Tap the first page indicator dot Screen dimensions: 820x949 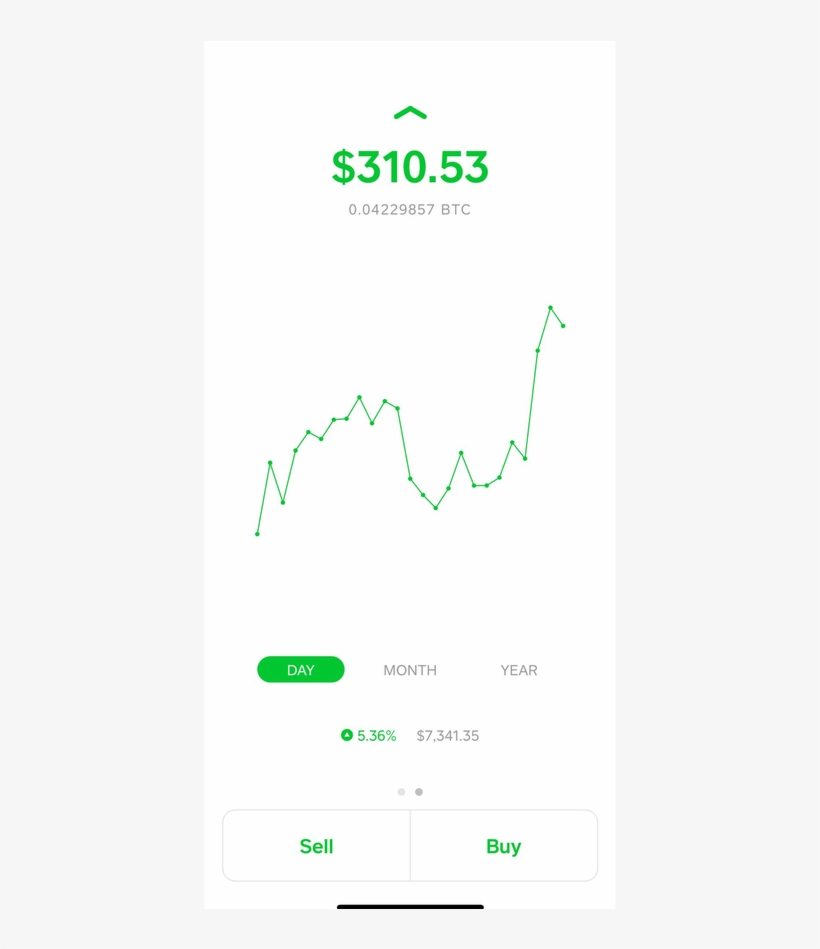[401, 792]
